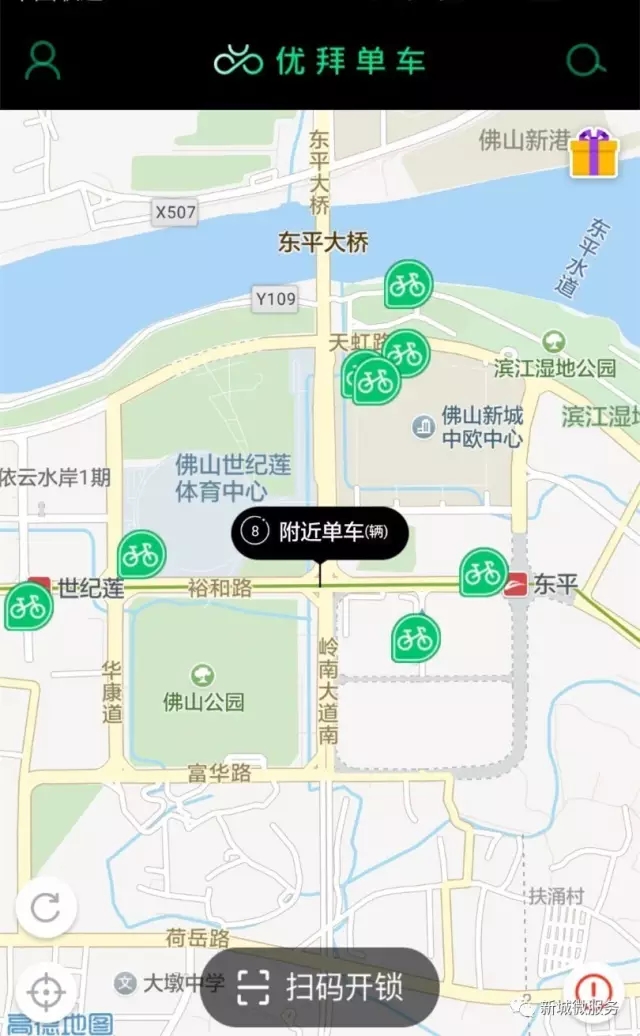Open the user profile icon
The width and height of the screenshot is (640, 1036).
(43, 61)
